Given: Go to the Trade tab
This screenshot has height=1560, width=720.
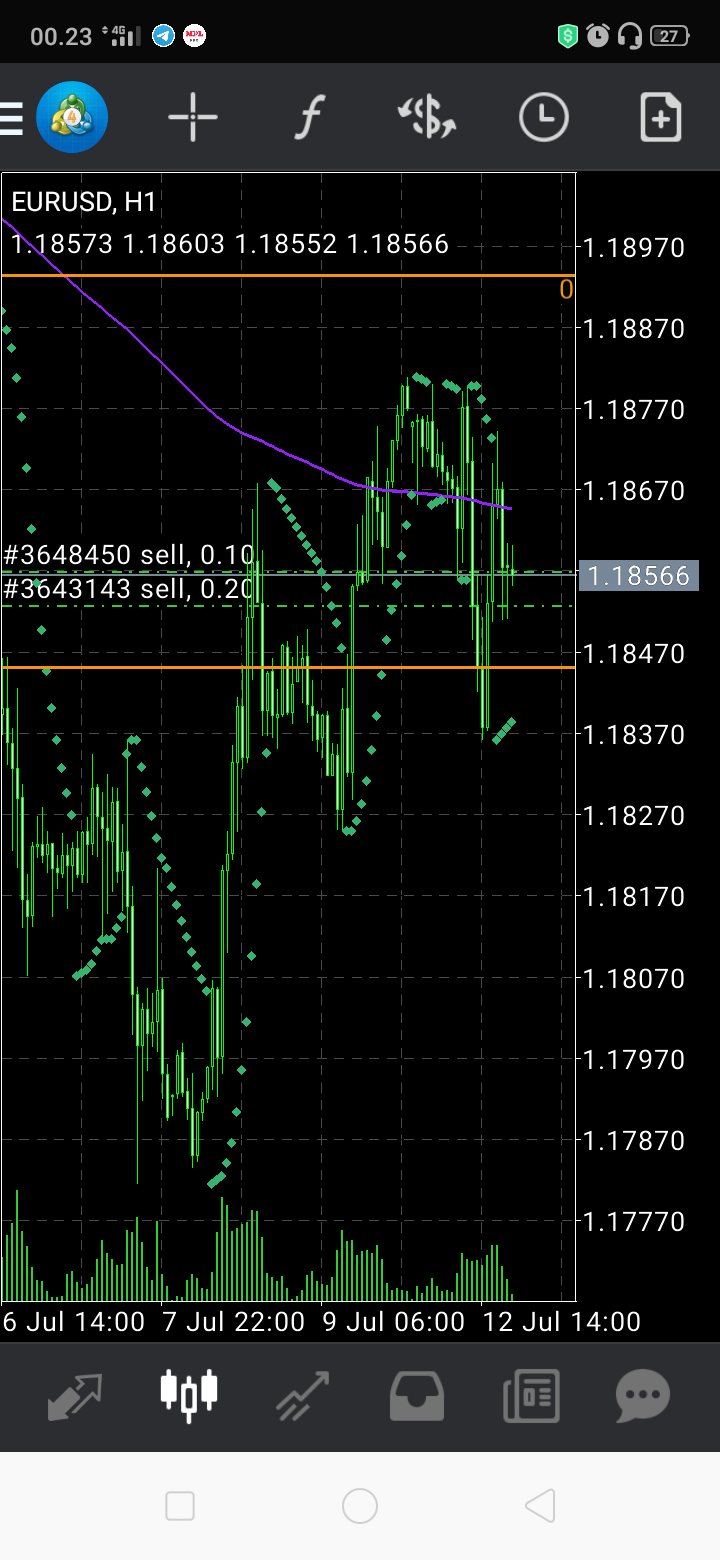Looking at the screenshot, I should pyautogui.click(x=303, y=1396).
